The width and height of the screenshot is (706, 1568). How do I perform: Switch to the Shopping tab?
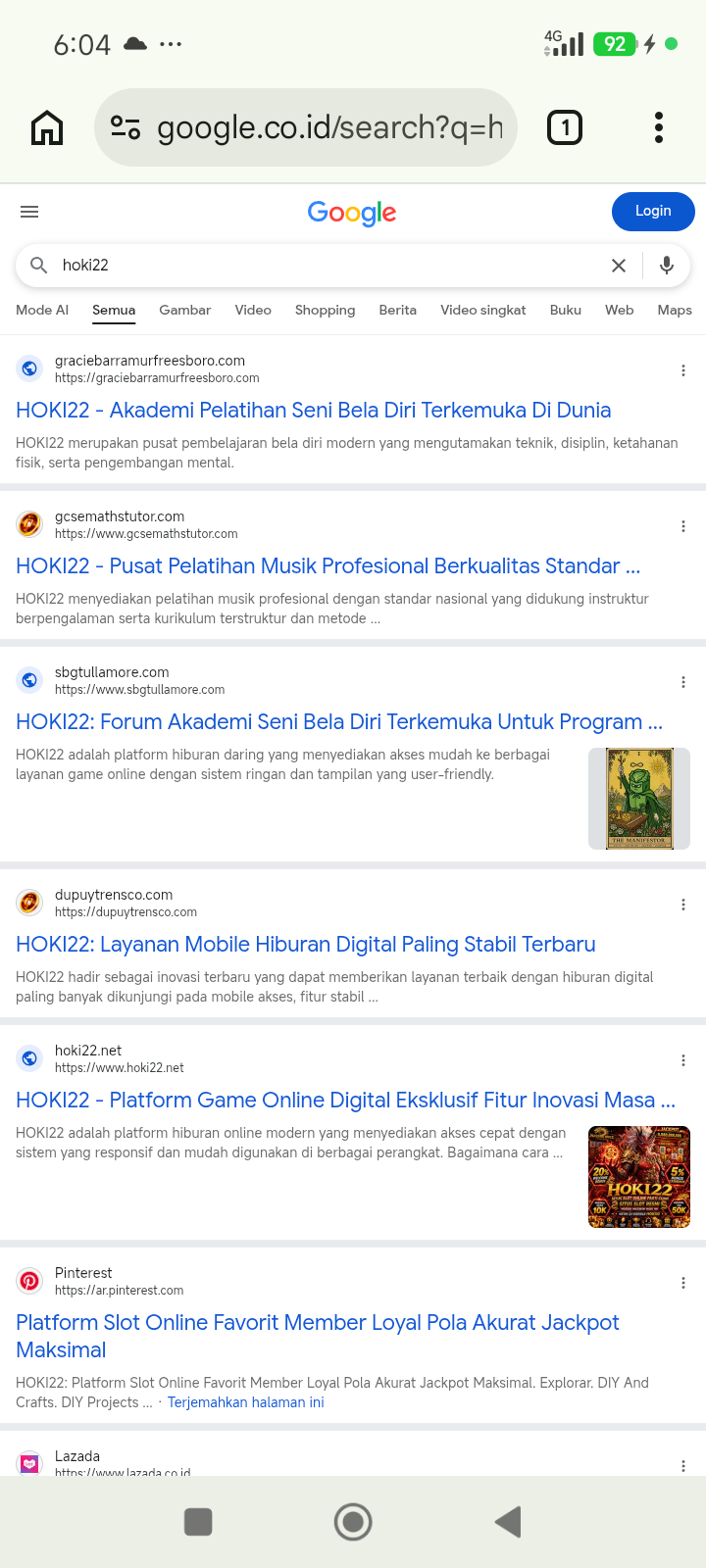click(x=325, y=310)
